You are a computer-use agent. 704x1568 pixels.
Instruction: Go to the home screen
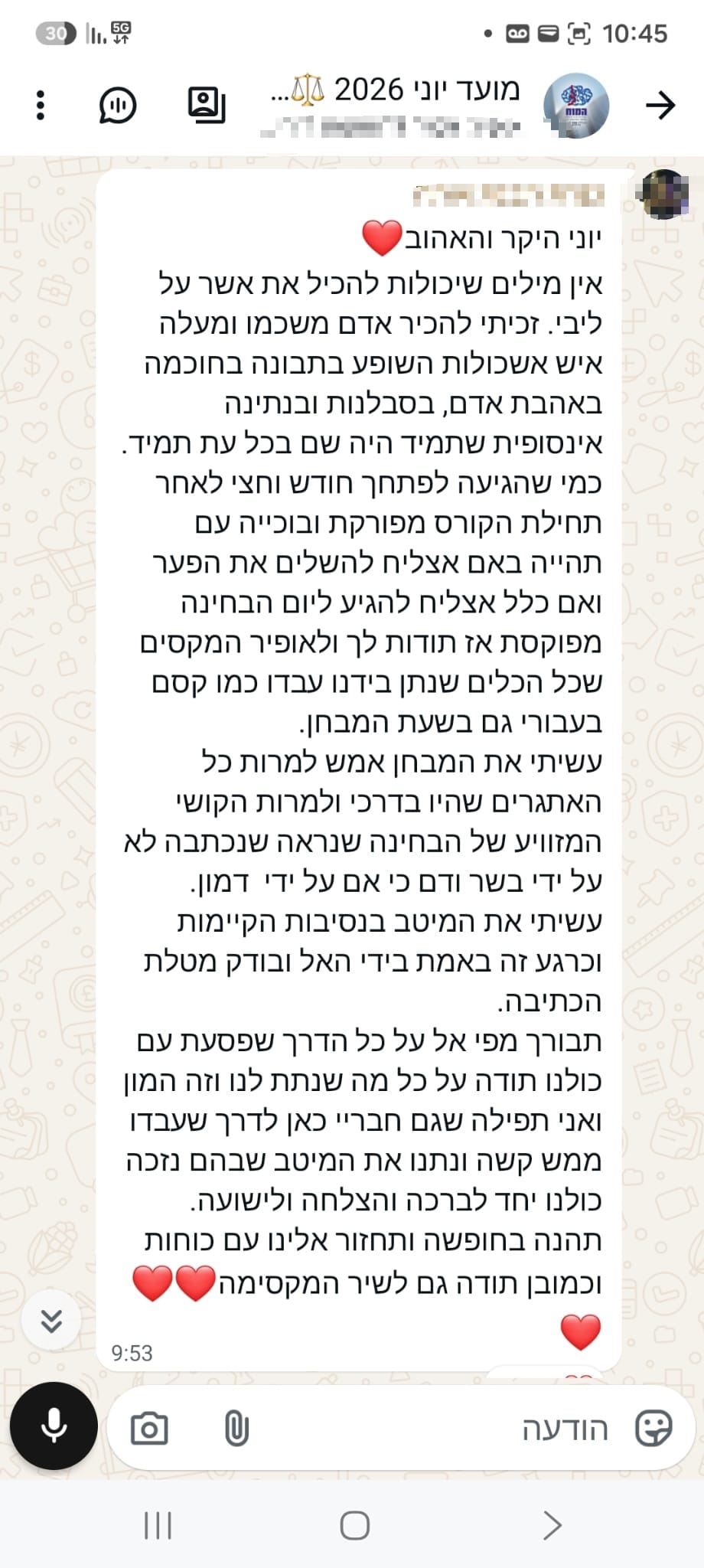[x=354, y=1525]
